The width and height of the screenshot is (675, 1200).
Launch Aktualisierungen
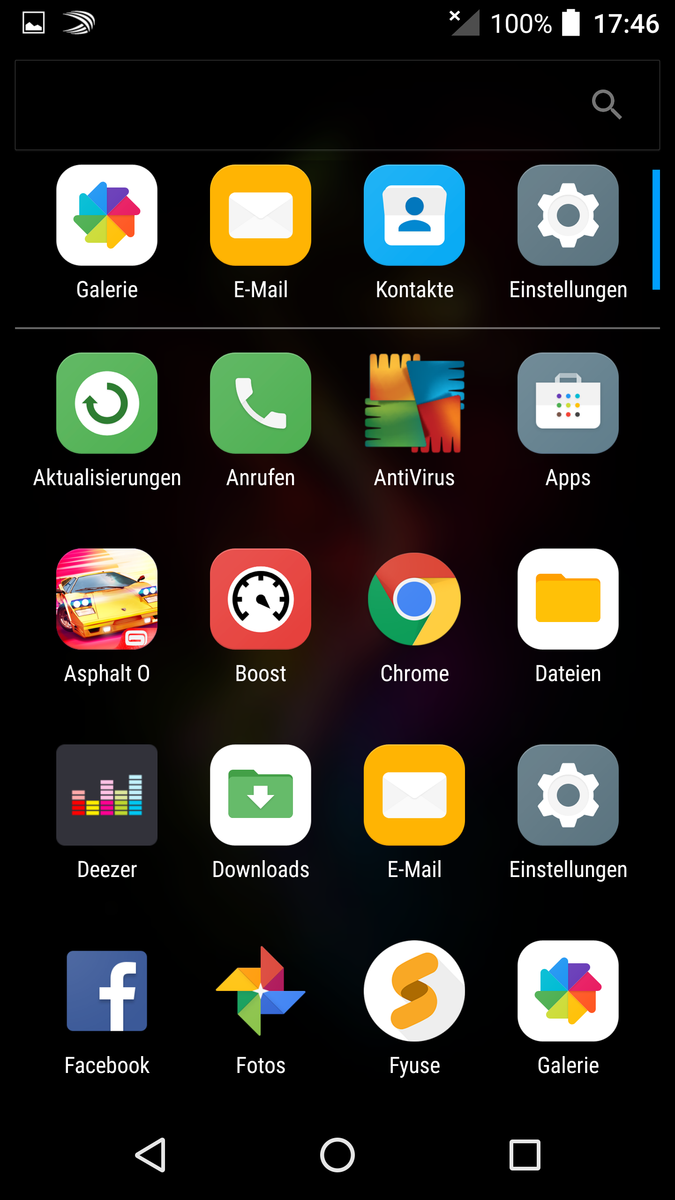coord(107,403)
